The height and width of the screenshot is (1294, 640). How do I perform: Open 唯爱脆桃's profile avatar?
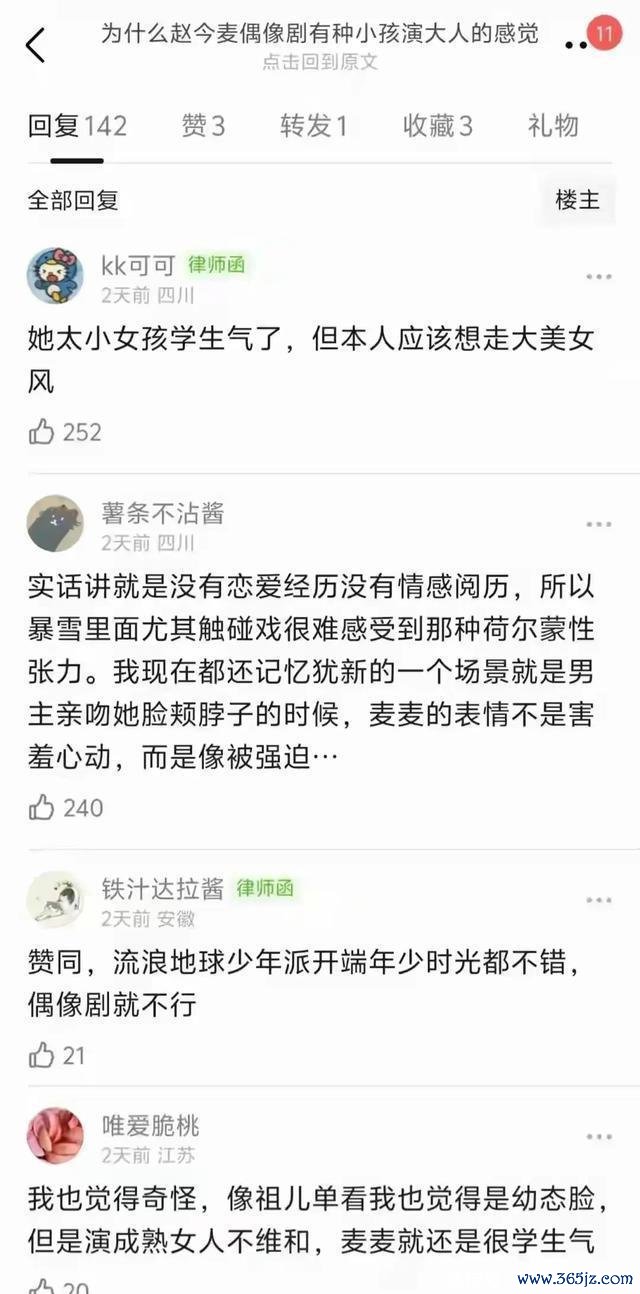[x=55, y=1136]
